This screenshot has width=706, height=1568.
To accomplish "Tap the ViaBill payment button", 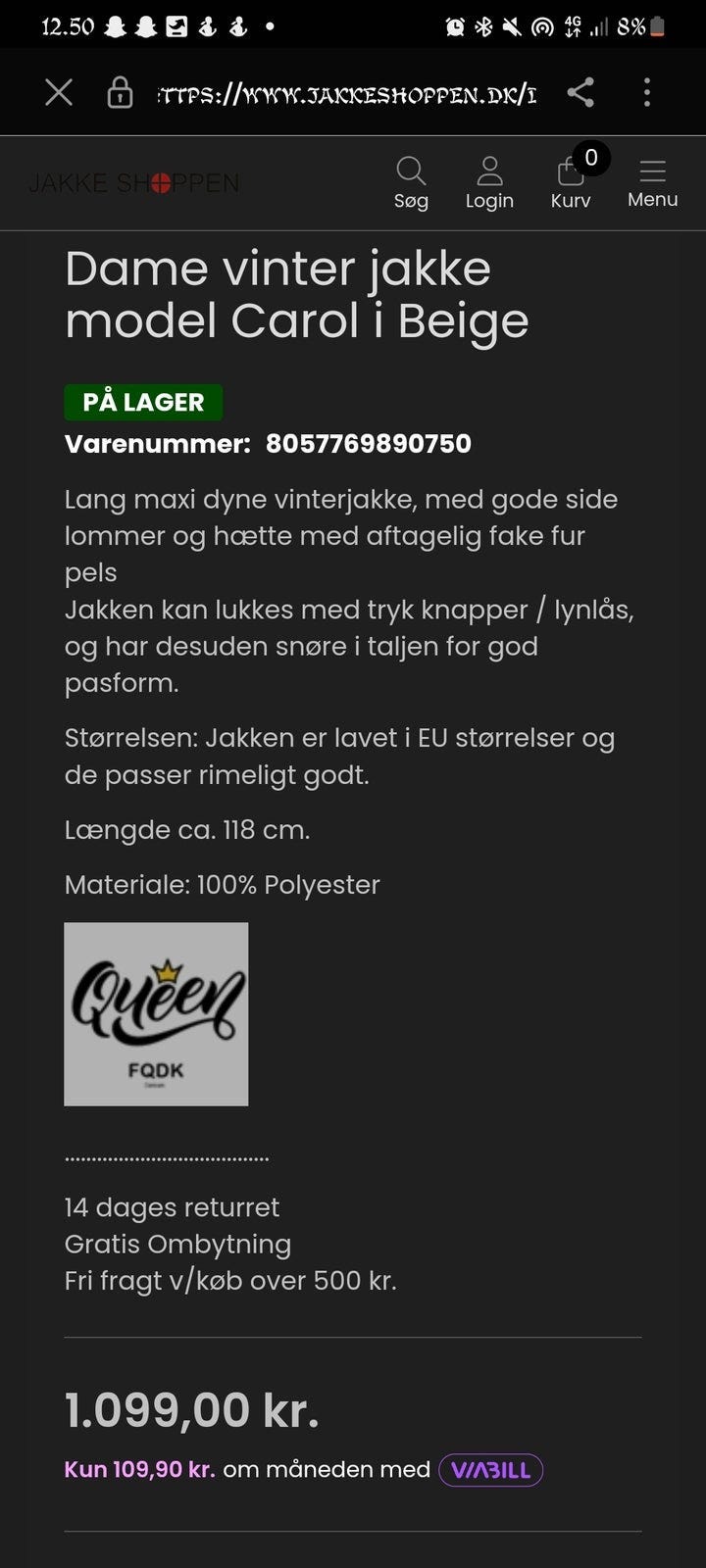I will (490, 1470).
